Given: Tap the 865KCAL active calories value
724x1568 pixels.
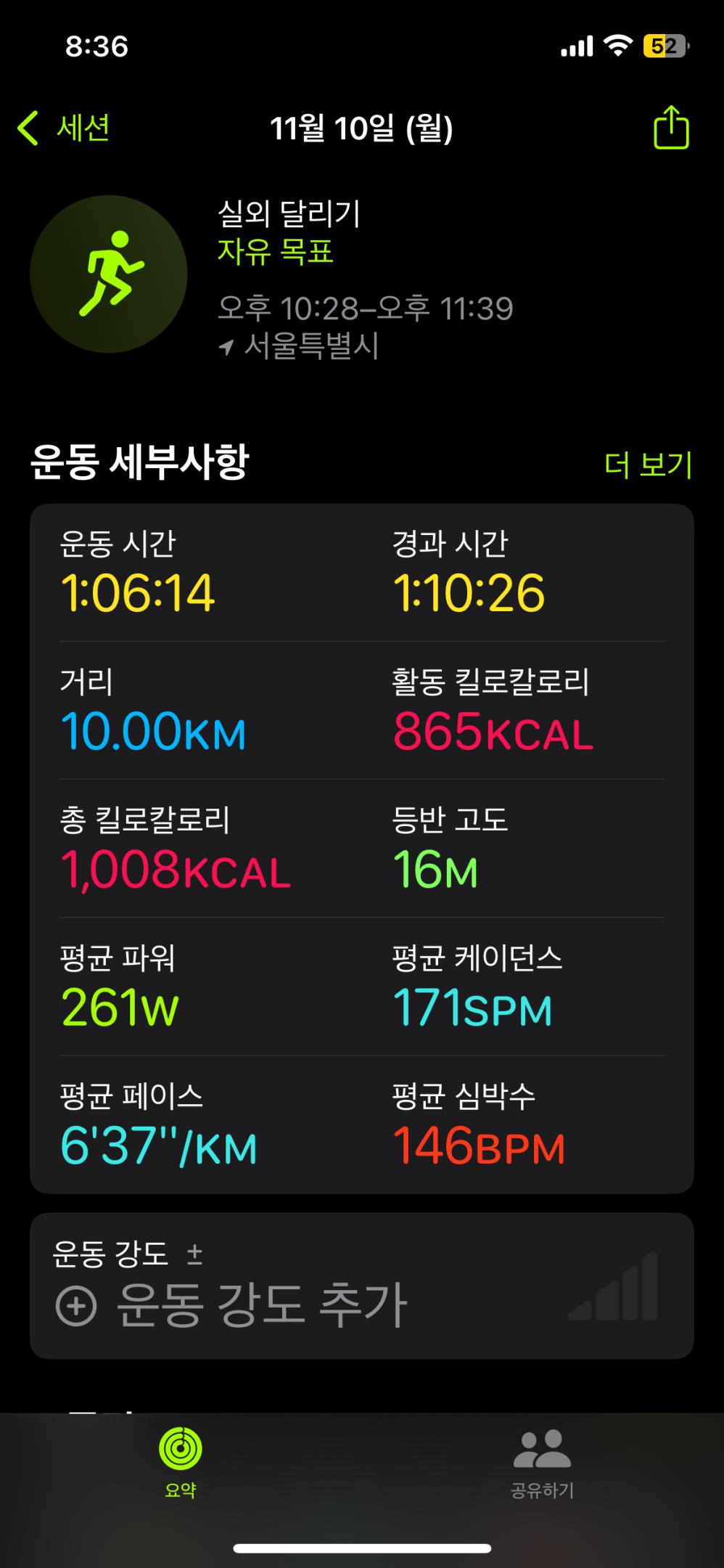Looking at the screenshot, I should point(493,734).
